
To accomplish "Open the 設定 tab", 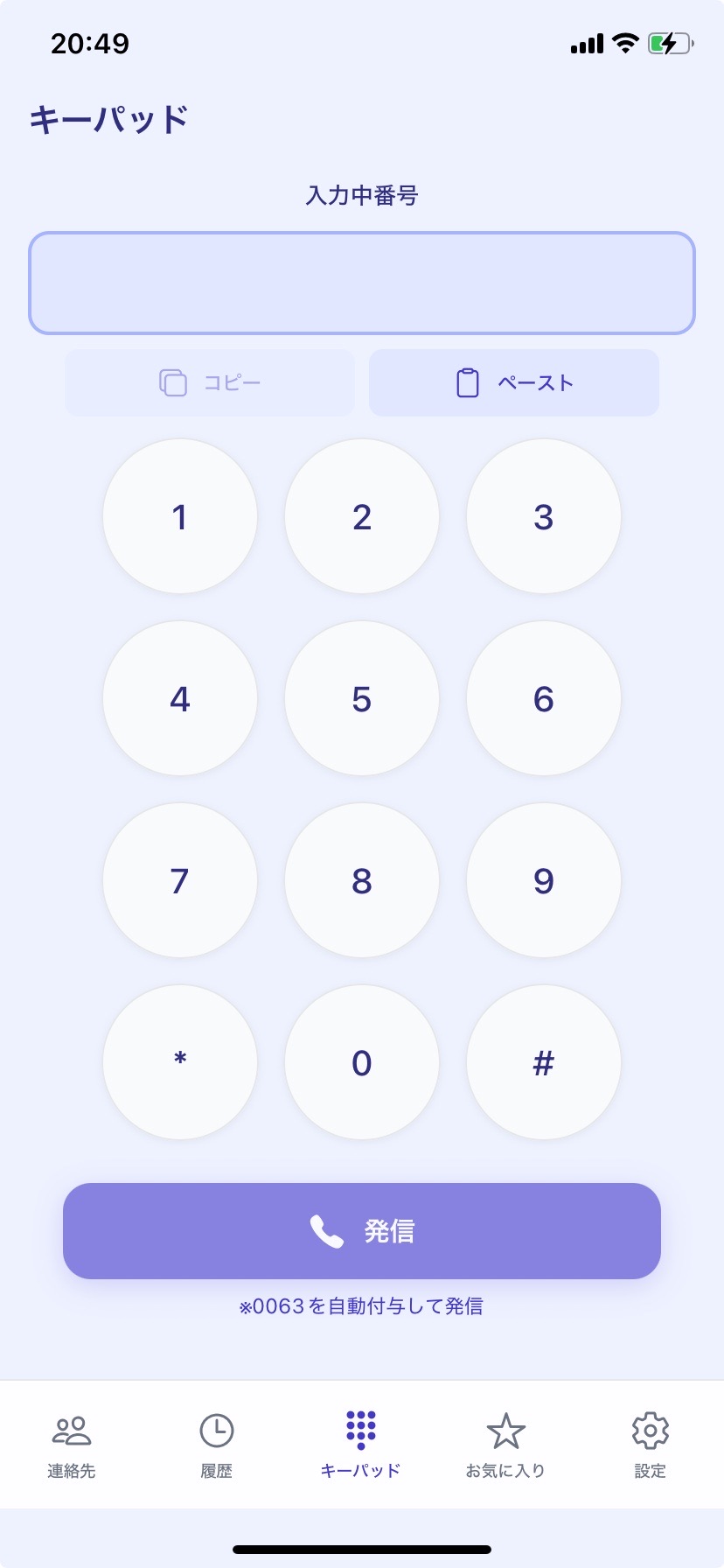I will tap(650, 1445).
